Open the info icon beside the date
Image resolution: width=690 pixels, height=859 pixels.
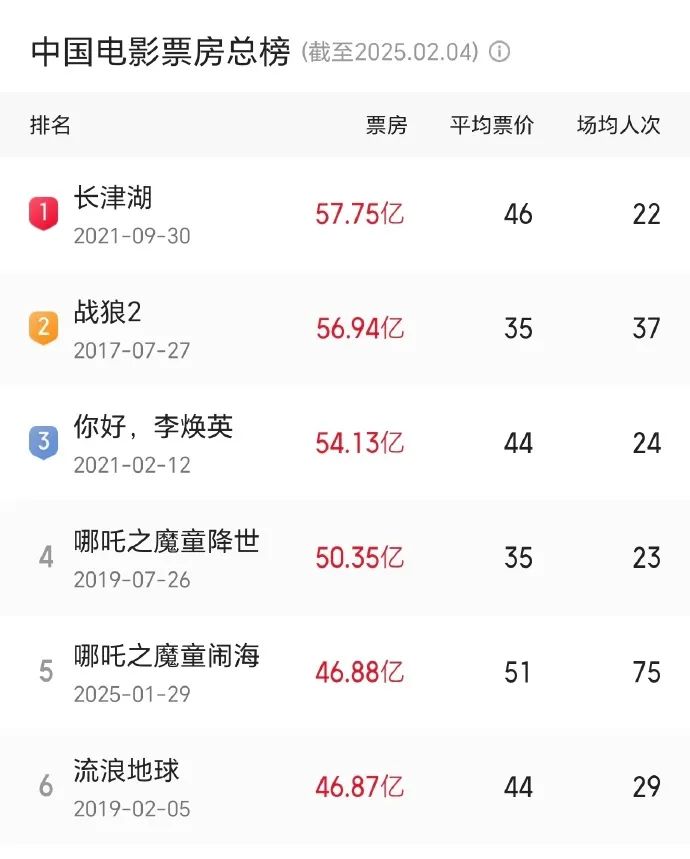click(x=499, y=52)
